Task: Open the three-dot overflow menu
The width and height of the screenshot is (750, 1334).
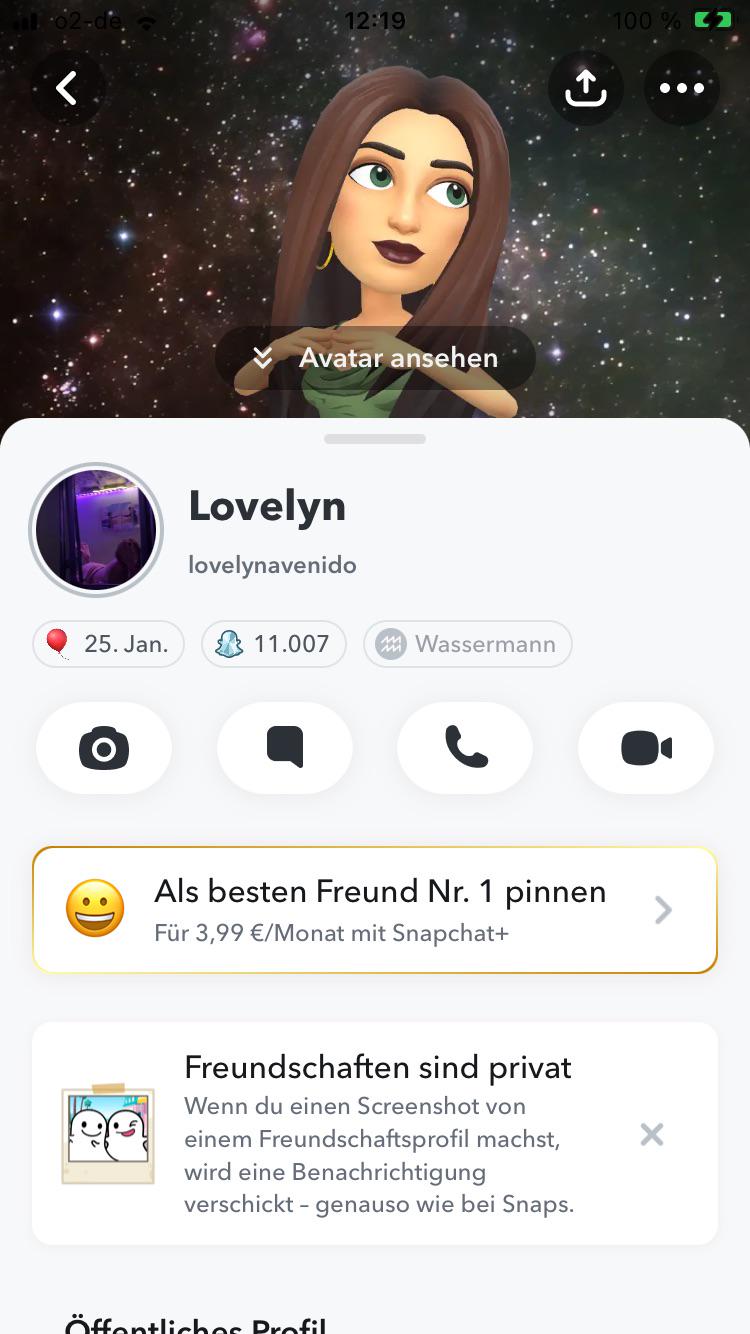Action: click(x=682, y=88)
